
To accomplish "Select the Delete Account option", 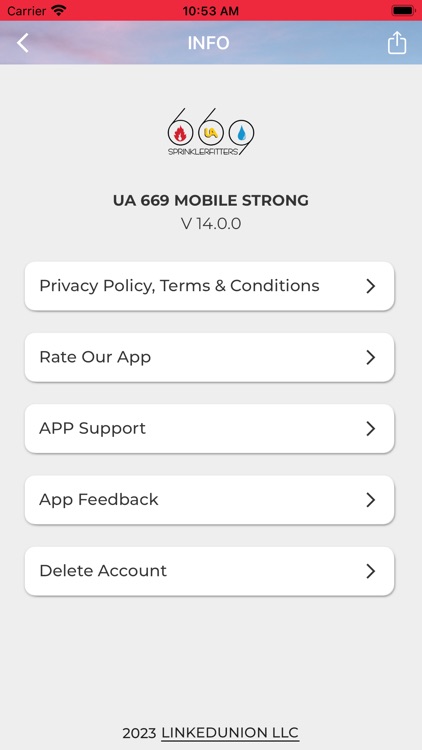I will click(x=210, y=571).
